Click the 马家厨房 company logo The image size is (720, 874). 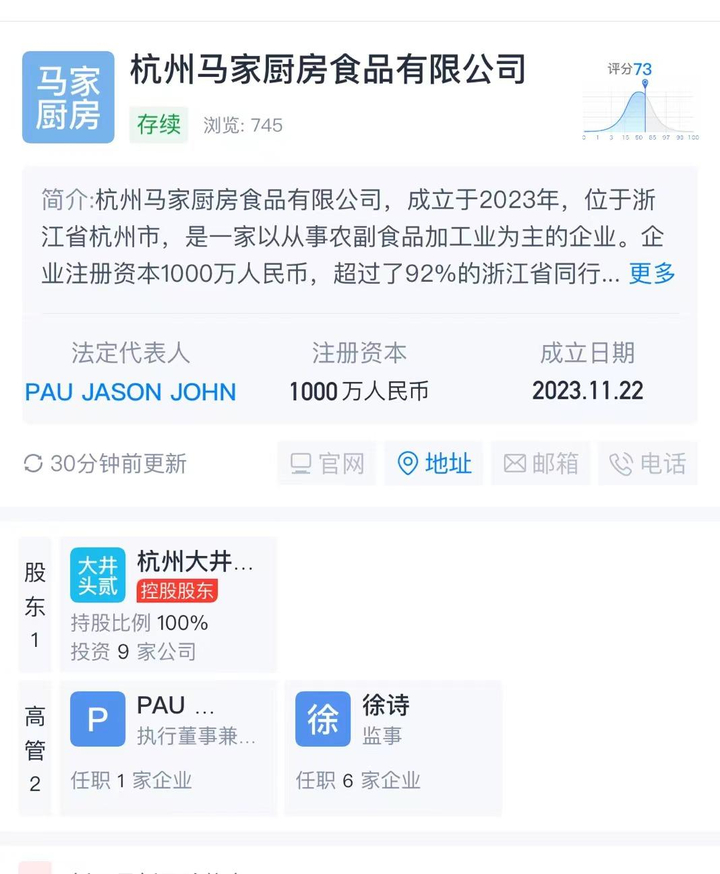(67, 95)
